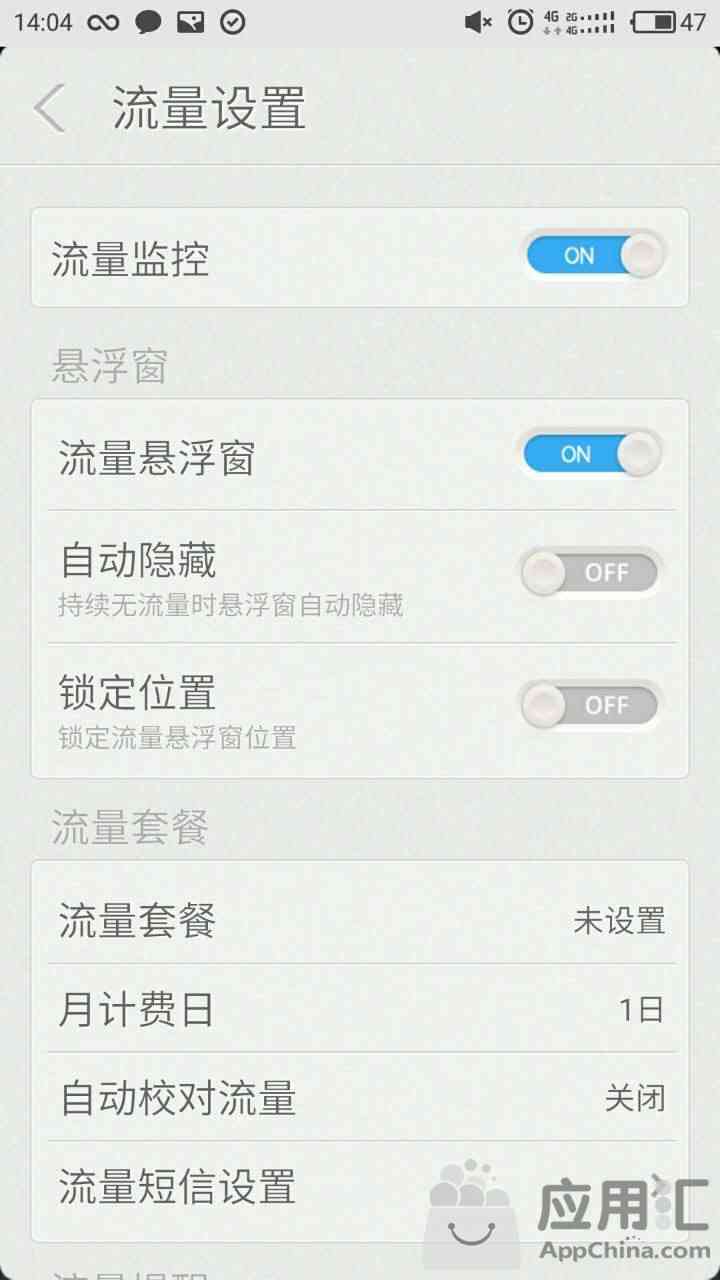Go back from 流量设置 screen
This screenshot has height=1280, width=720.
[49, 108]
